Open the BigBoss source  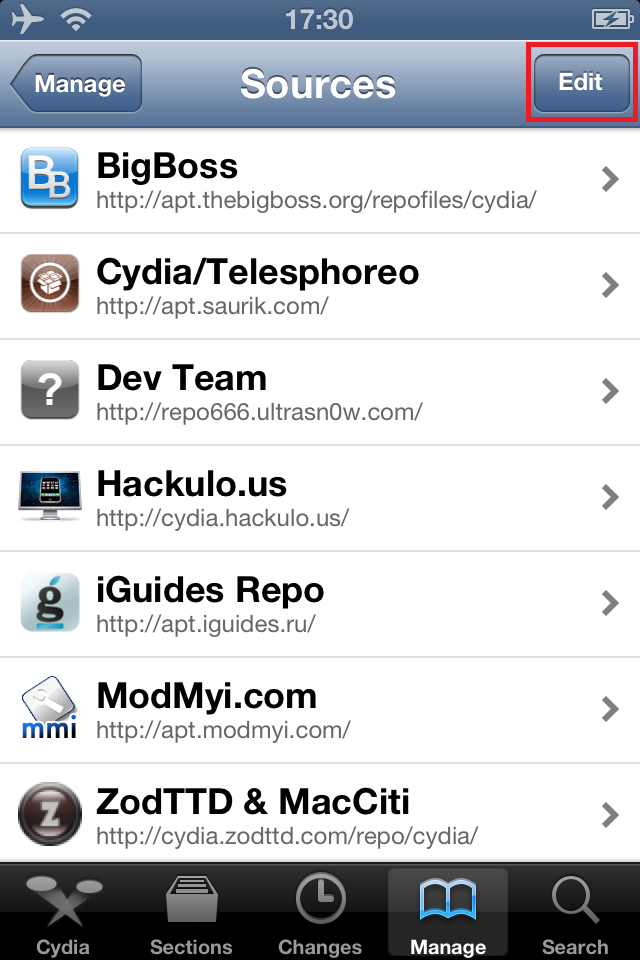(320, 180)
